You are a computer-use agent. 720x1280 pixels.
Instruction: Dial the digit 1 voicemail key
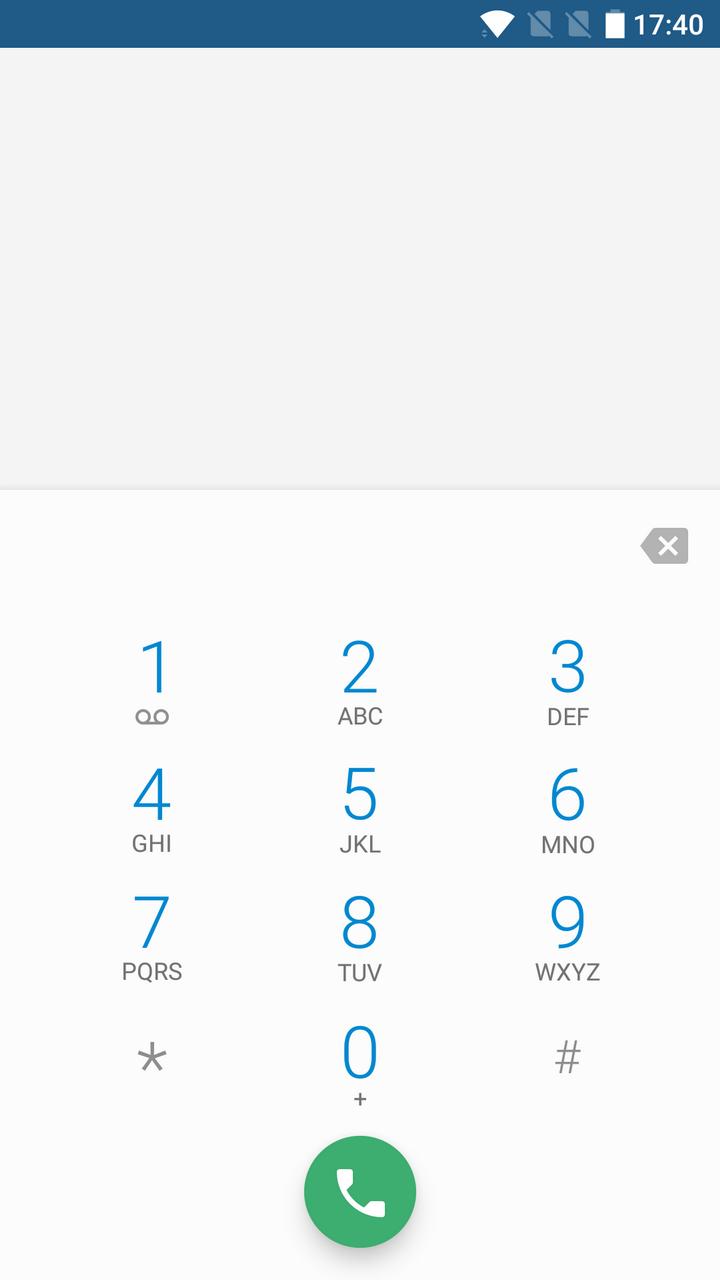coord(152,682)
